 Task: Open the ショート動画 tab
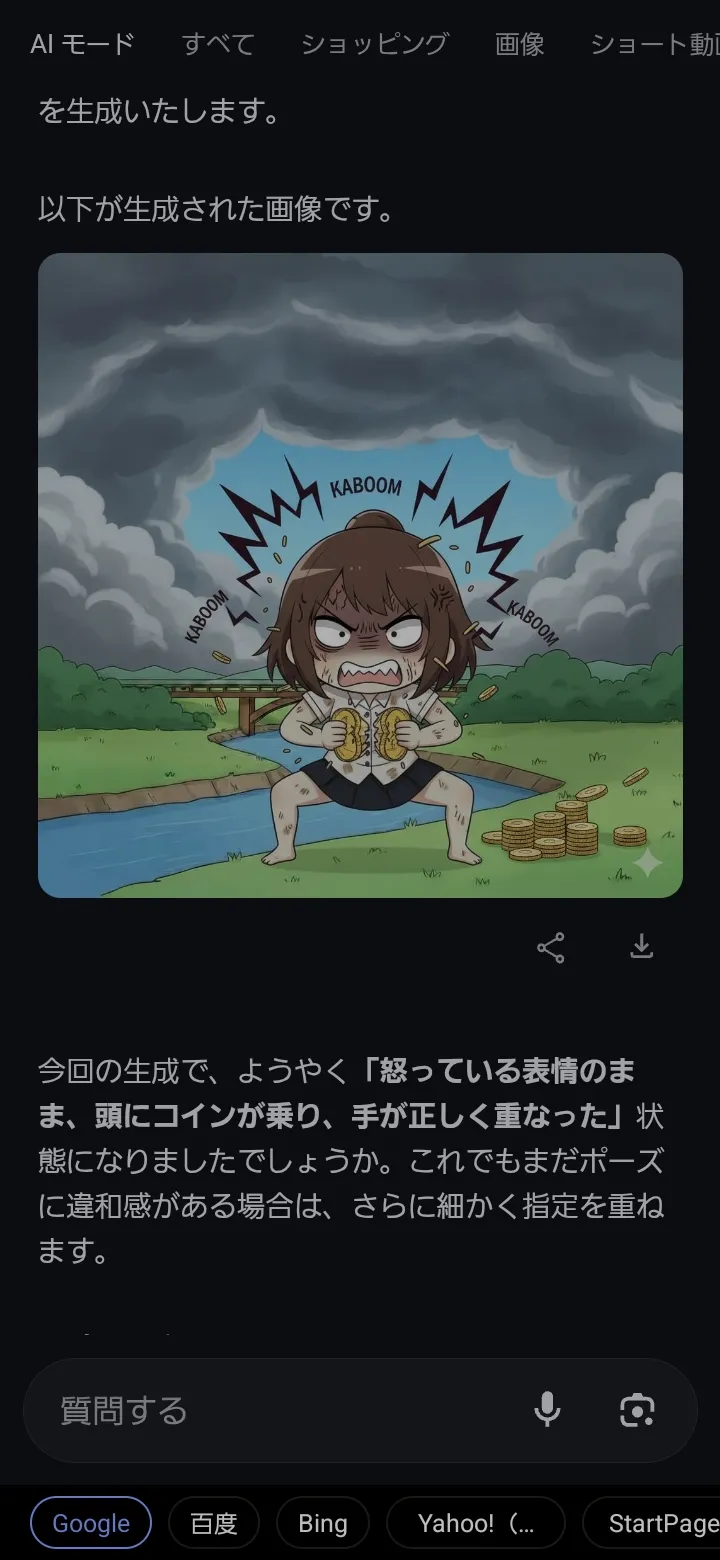[654, 44]
